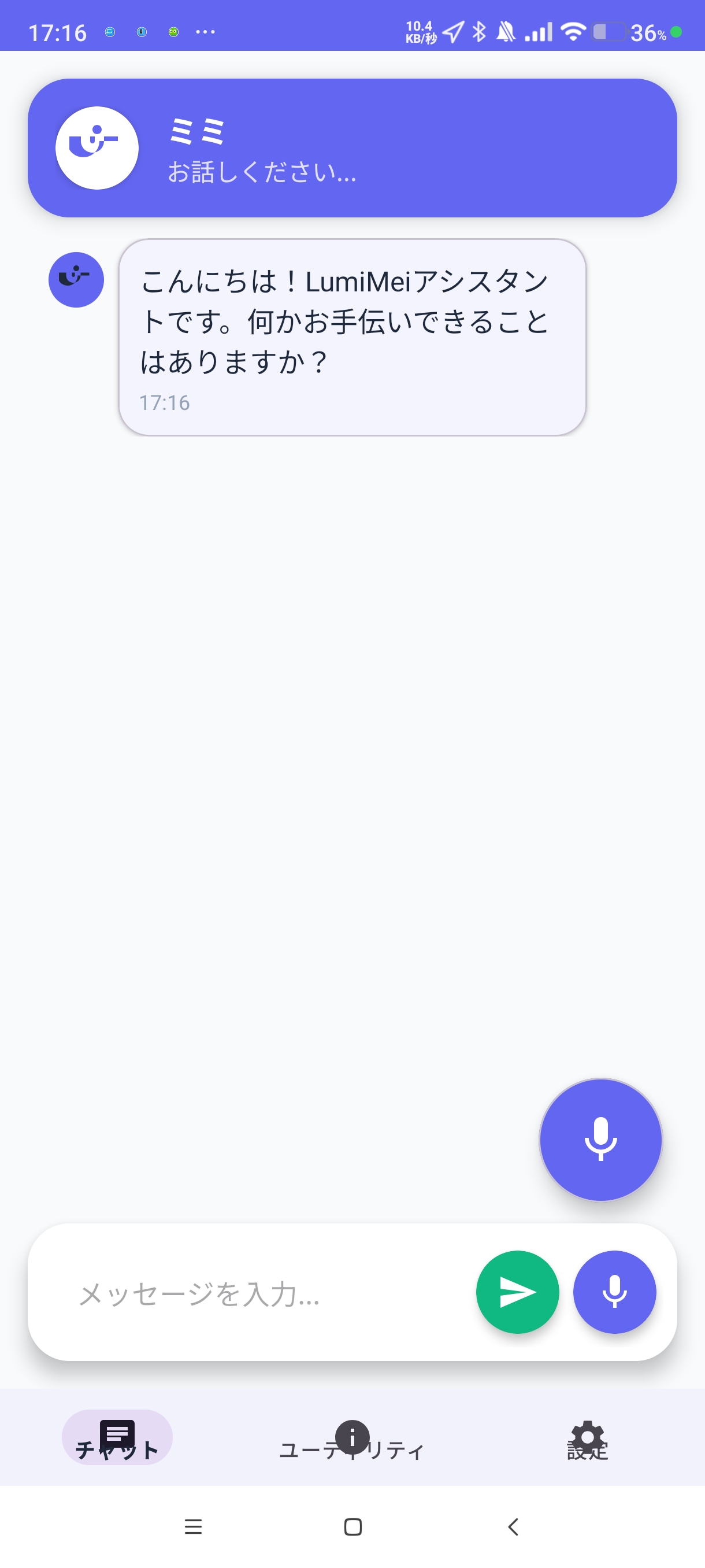The width and height of the screenshot is (705, 1568).
Task: Tap the large floating microphone button
Action: pos(600,1139)
